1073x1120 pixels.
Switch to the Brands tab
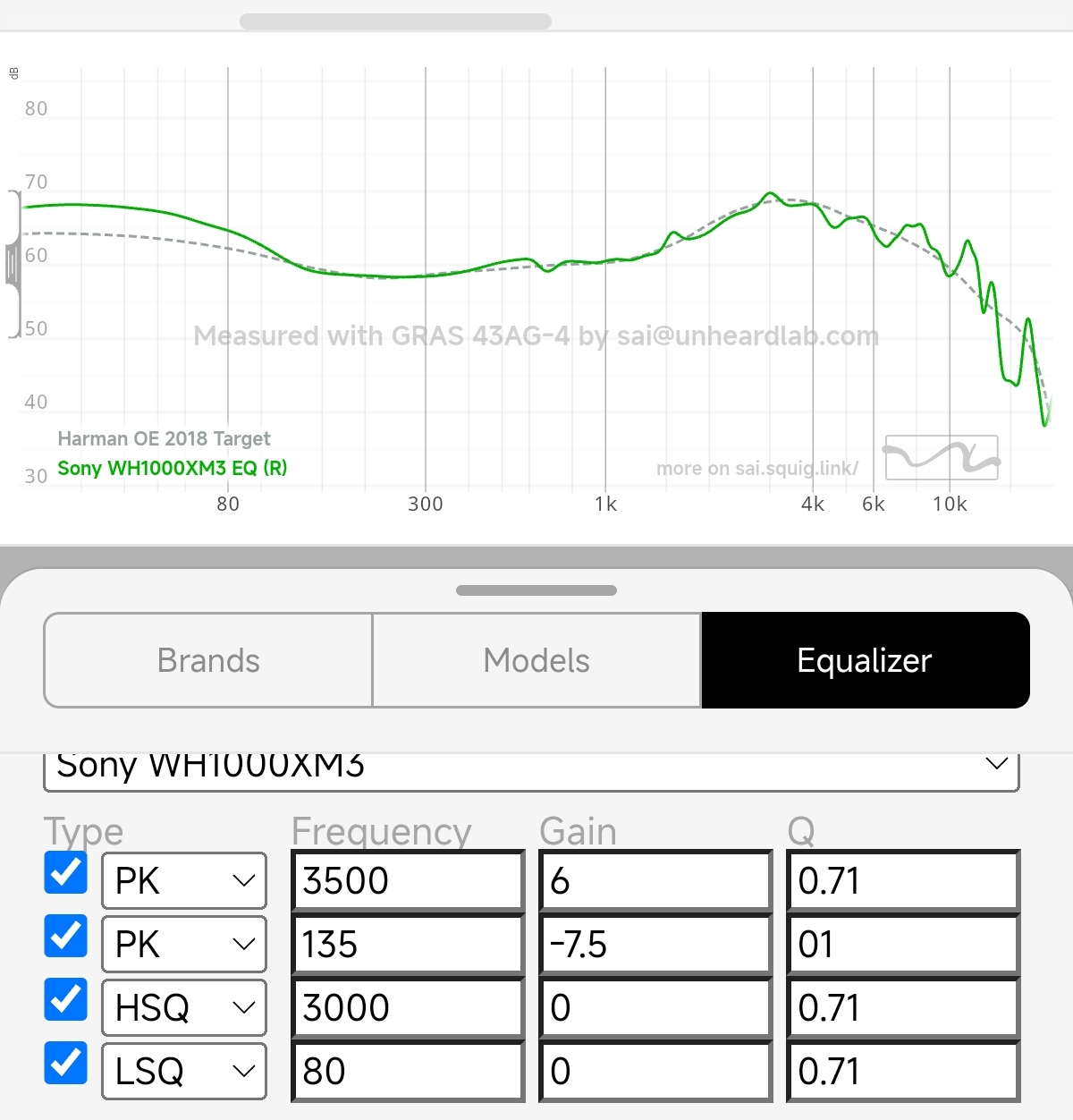pyautogui.click(x=208, y=660)
